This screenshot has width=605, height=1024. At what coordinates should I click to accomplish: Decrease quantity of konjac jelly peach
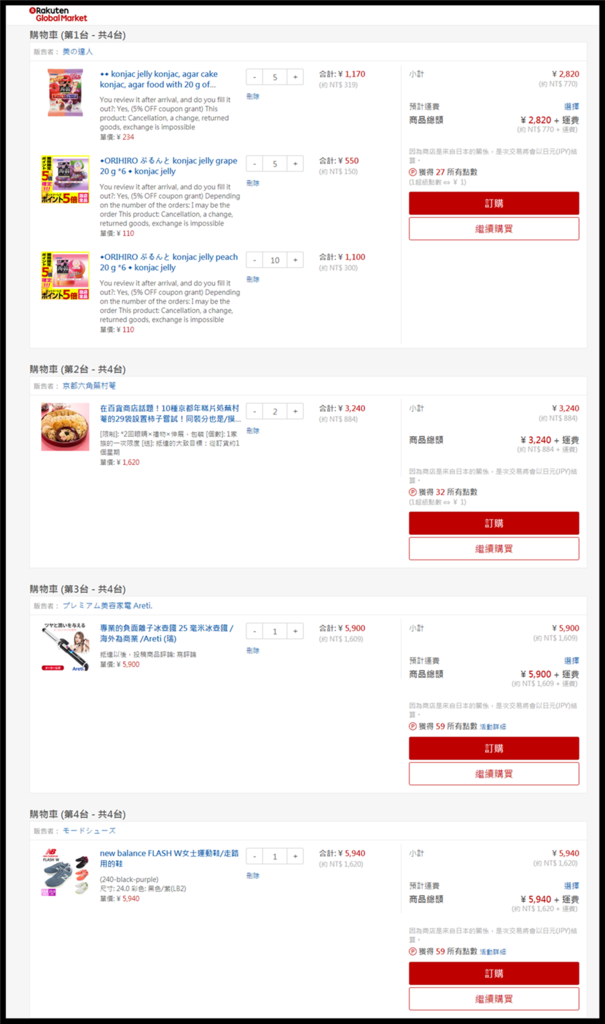(x=254, y=259)
